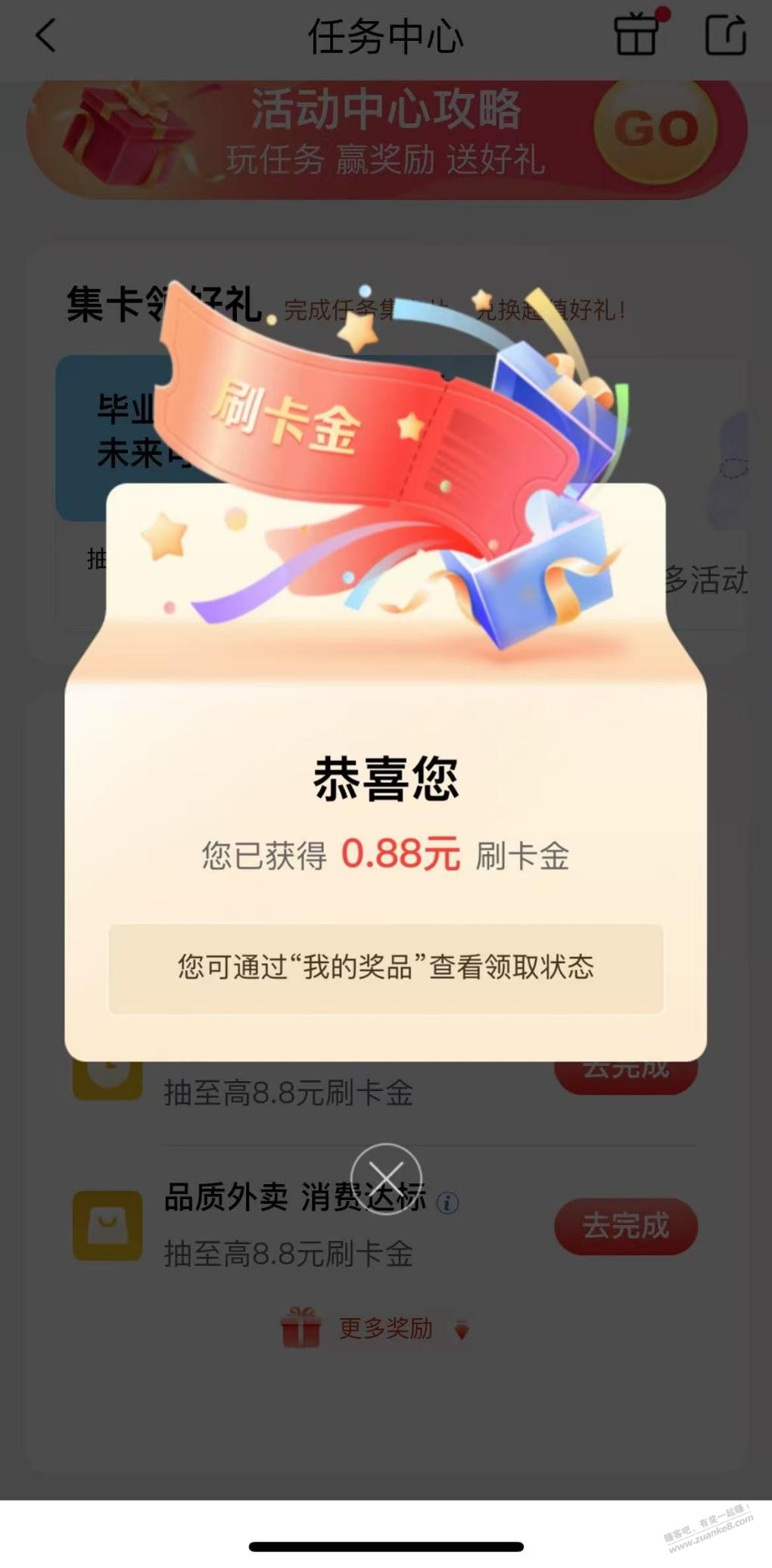Go back from the task center
The width and height of the screenshot is (772, 1568).
(46, 36)
